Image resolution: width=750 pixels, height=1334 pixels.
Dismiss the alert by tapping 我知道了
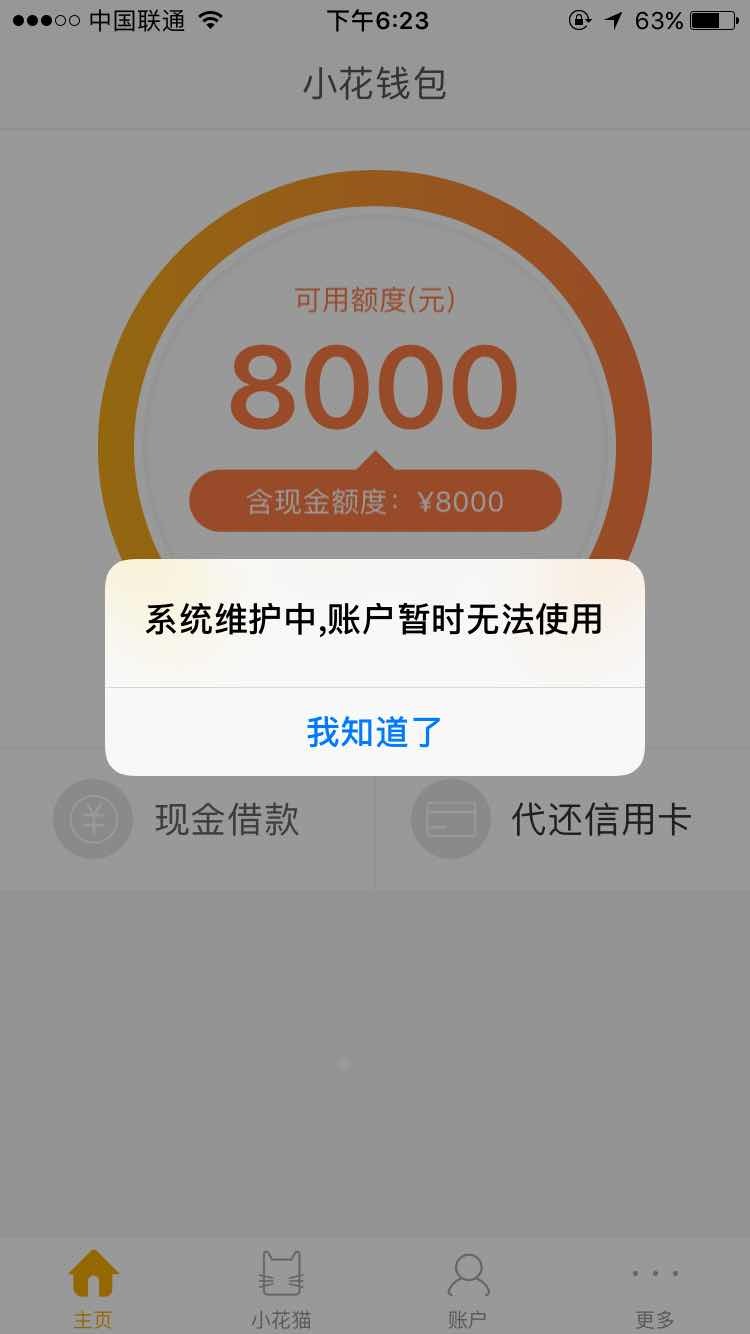point(374,731)
